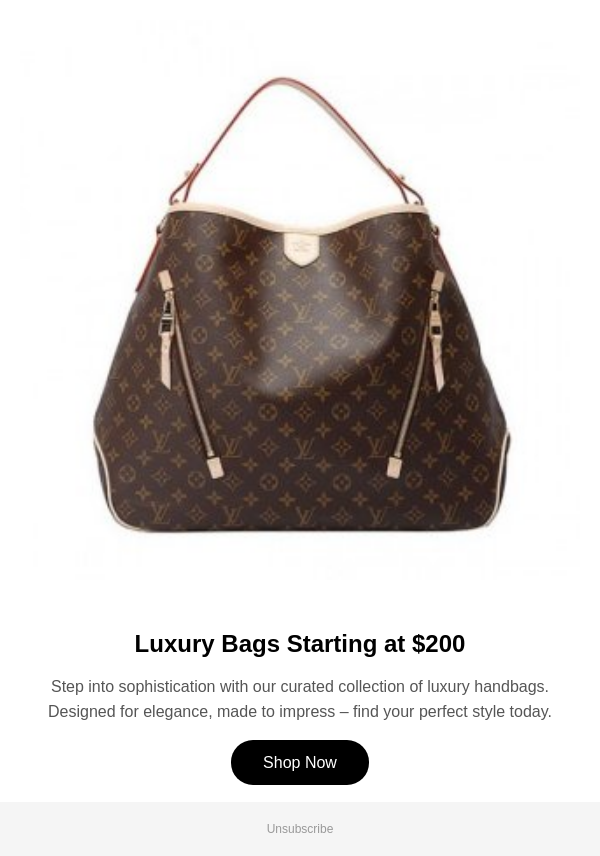Screen dimensions: 600x856
Task: Tap the Shop Now button
Action: tap(299, 762)
